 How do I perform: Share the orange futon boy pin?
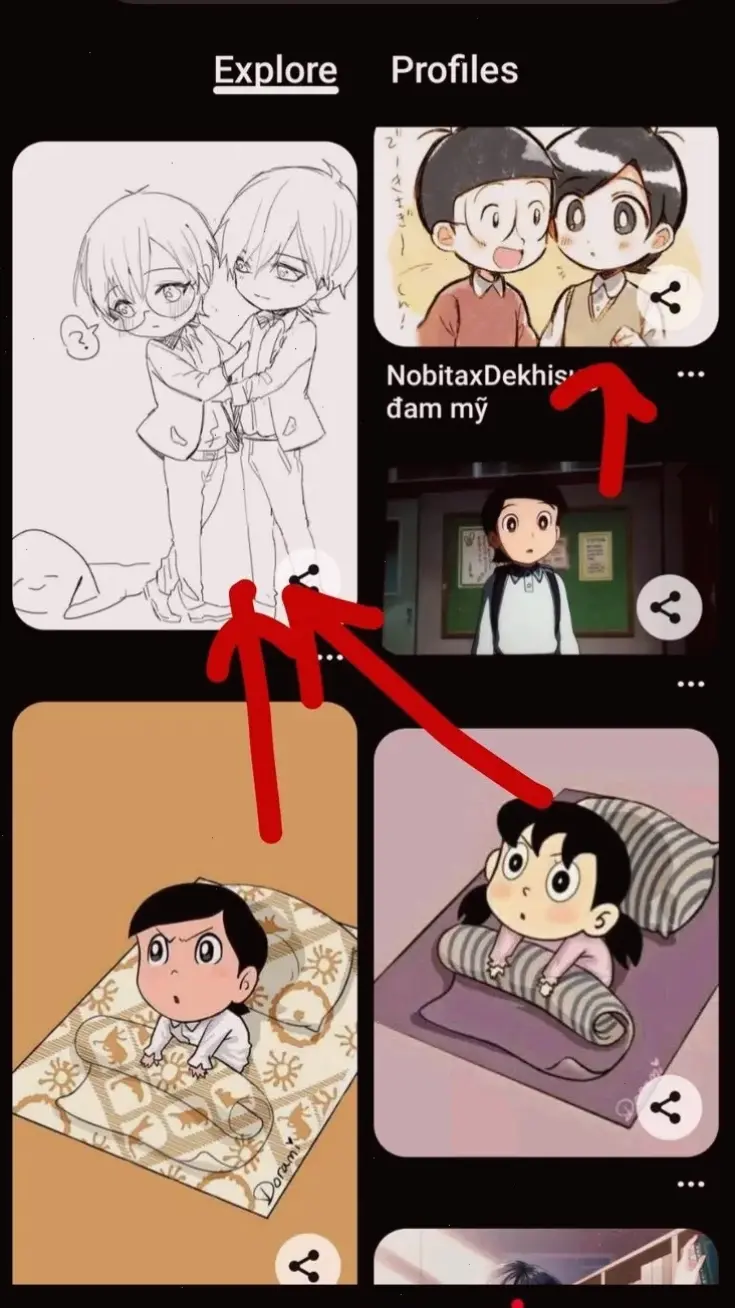305,1265
